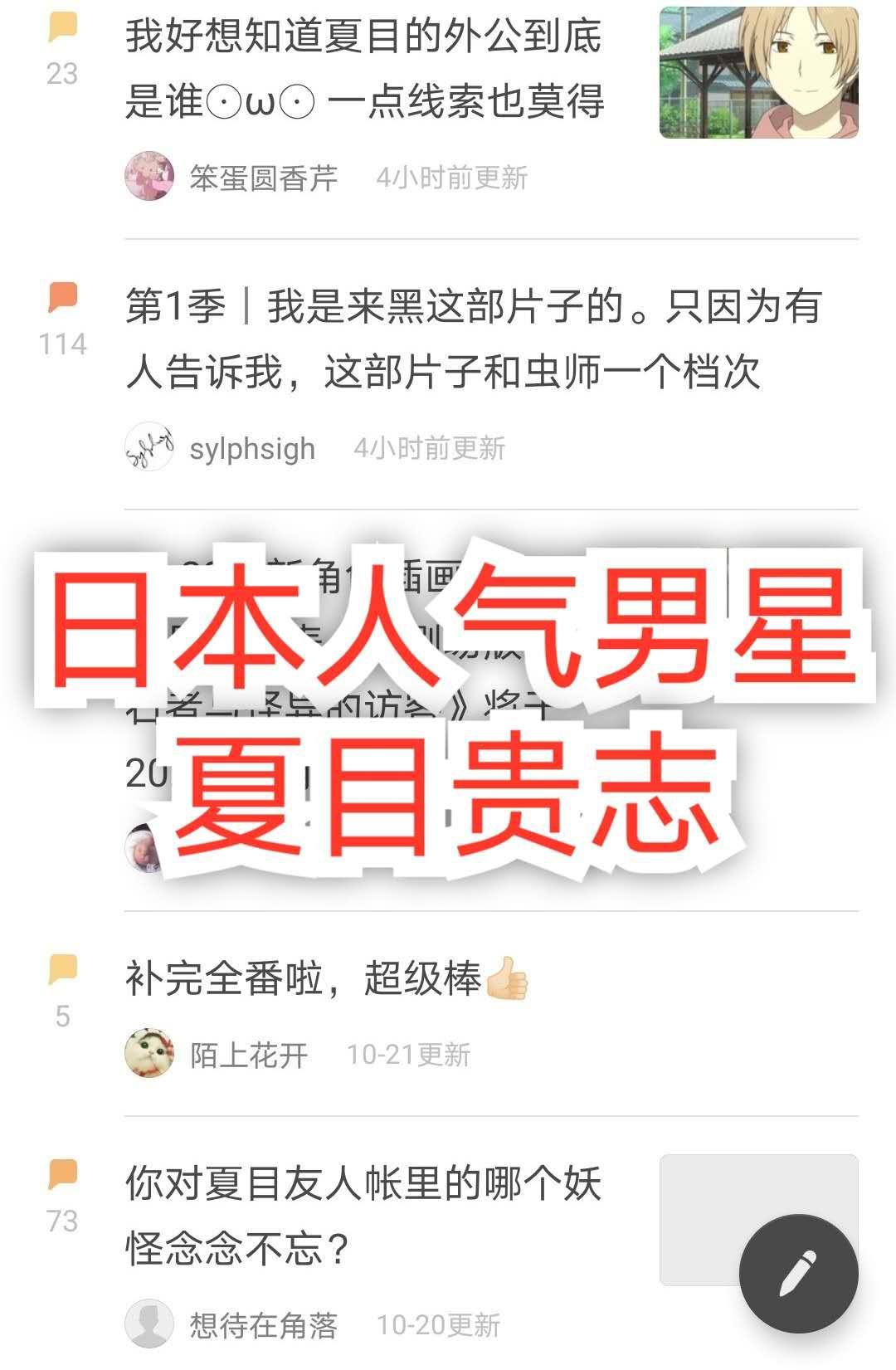Open 笨蛋圆香芹's profile avatar
The image size is (896, 1370).
149,175
